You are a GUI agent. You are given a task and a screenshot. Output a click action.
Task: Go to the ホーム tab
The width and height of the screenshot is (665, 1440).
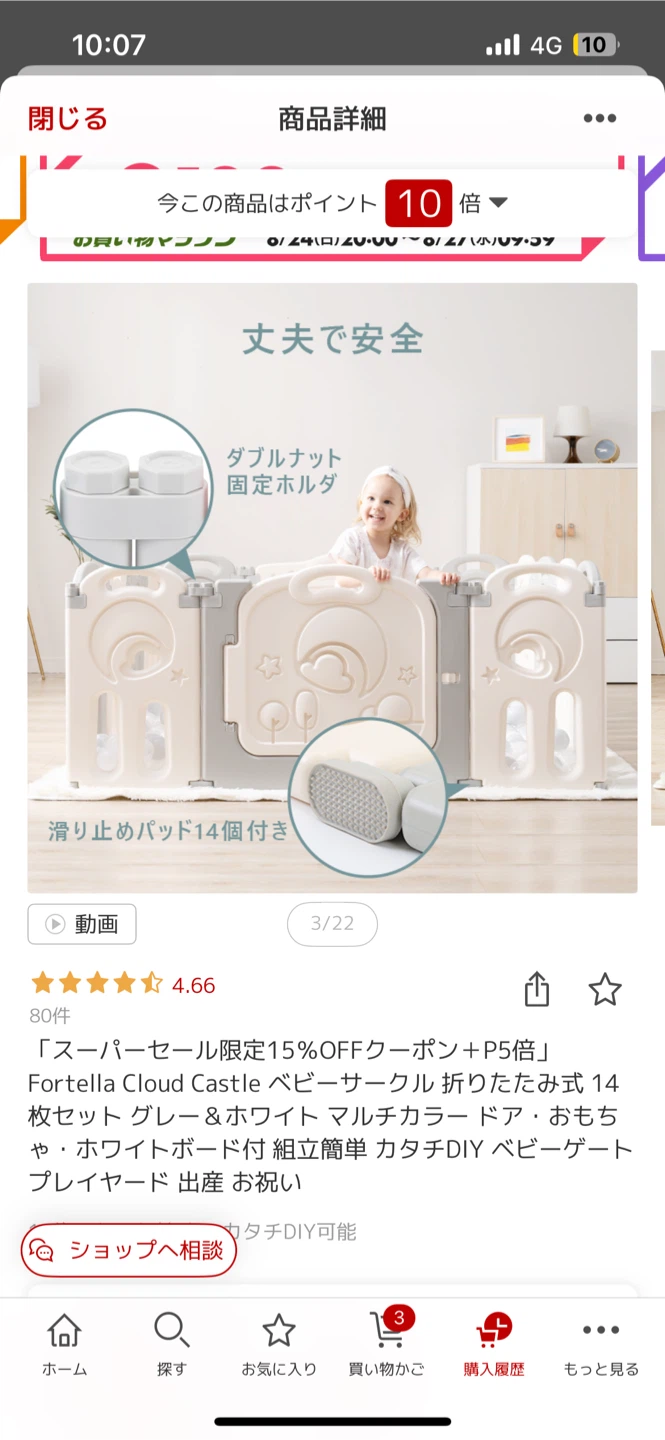click(64, 1345)
